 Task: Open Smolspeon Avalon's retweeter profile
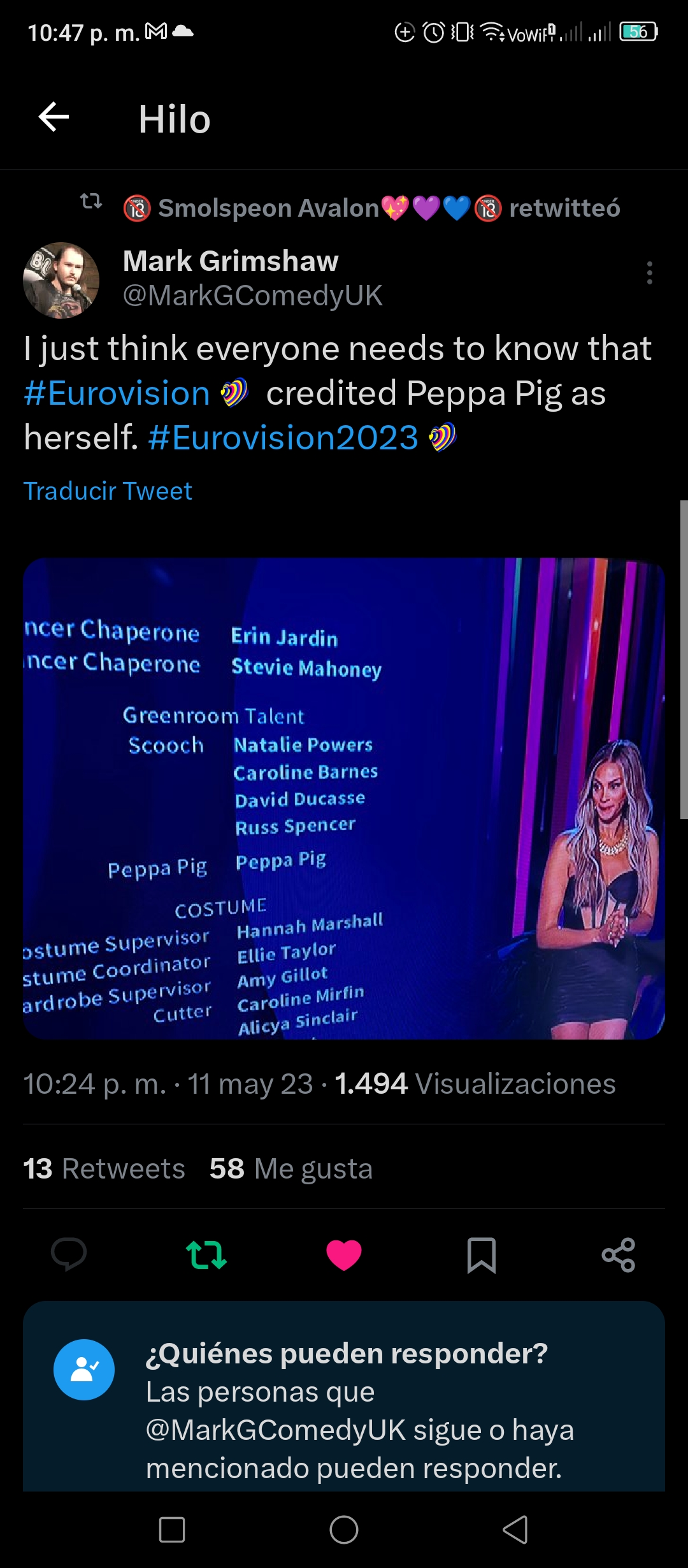click(x=268, y=208)
